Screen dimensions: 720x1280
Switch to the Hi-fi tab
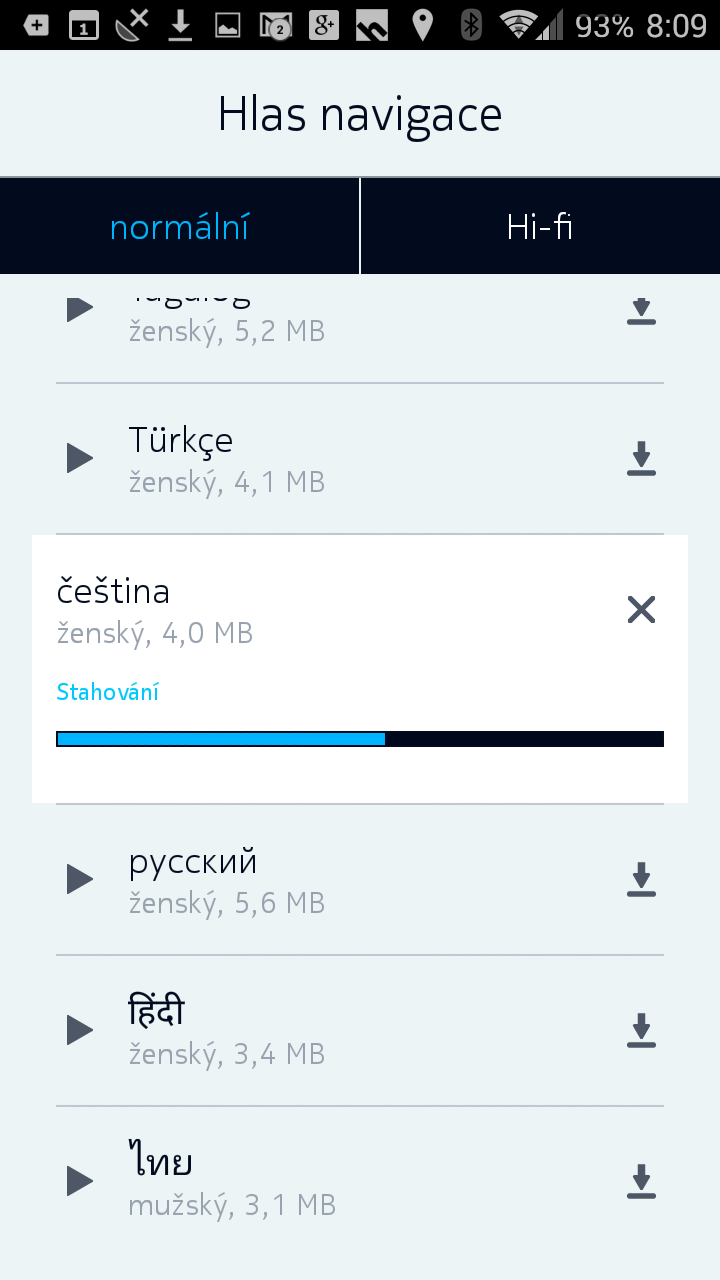540,227
